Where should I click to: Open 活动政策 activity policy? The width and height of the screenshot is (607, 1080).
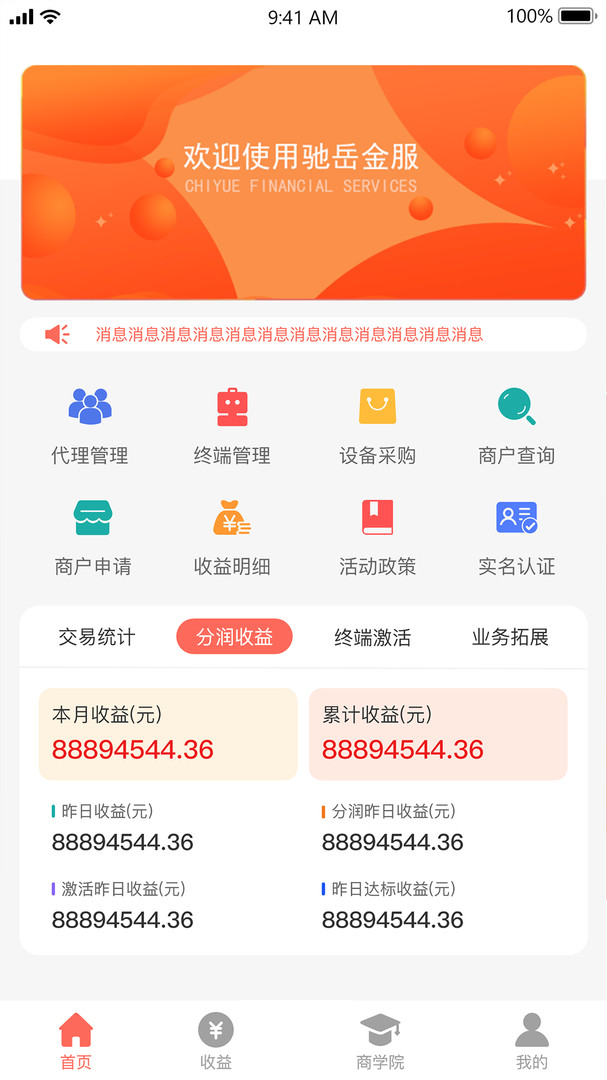[x=377, y=537]
